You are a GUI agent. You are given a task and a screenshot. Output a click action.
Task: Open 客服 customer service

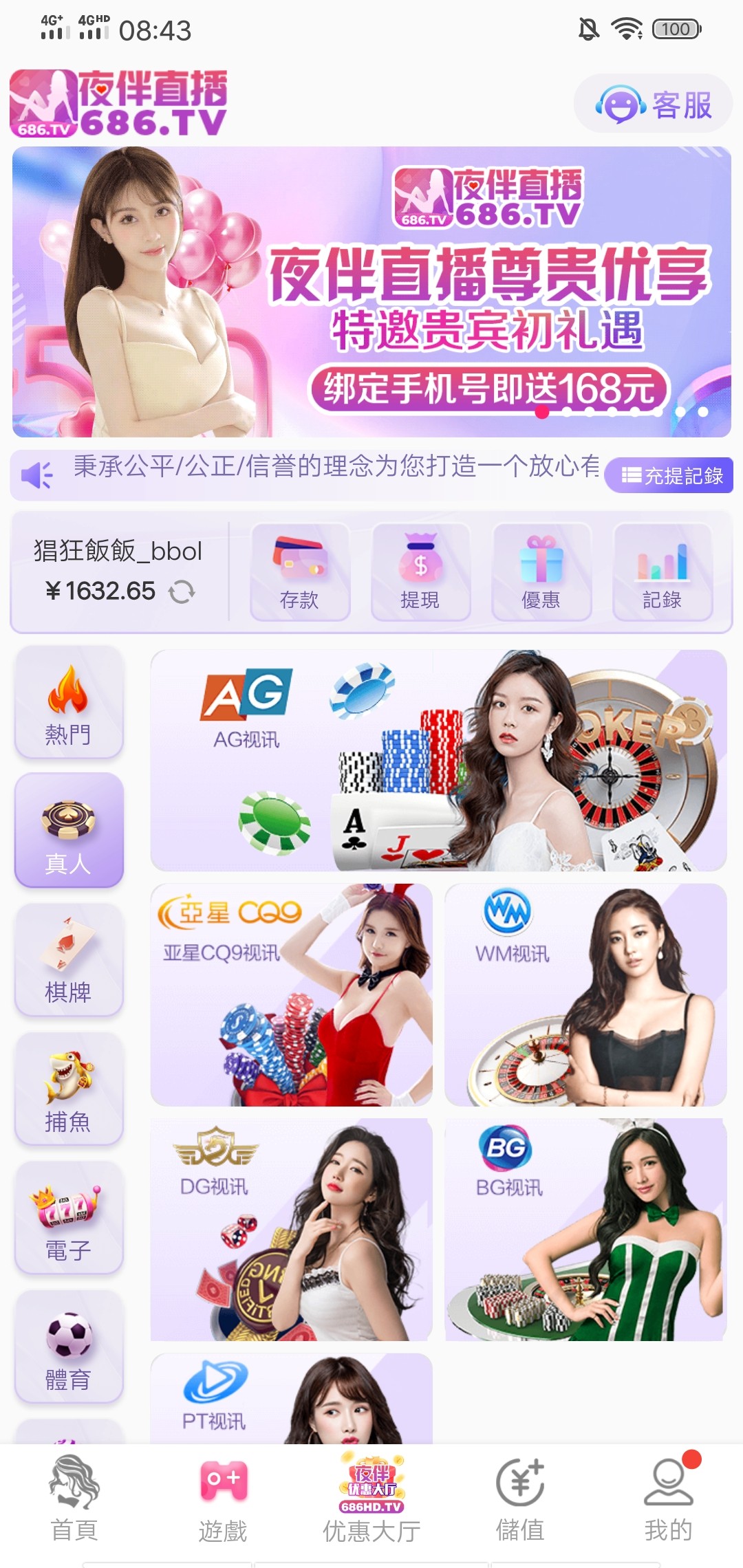(653, 105)
